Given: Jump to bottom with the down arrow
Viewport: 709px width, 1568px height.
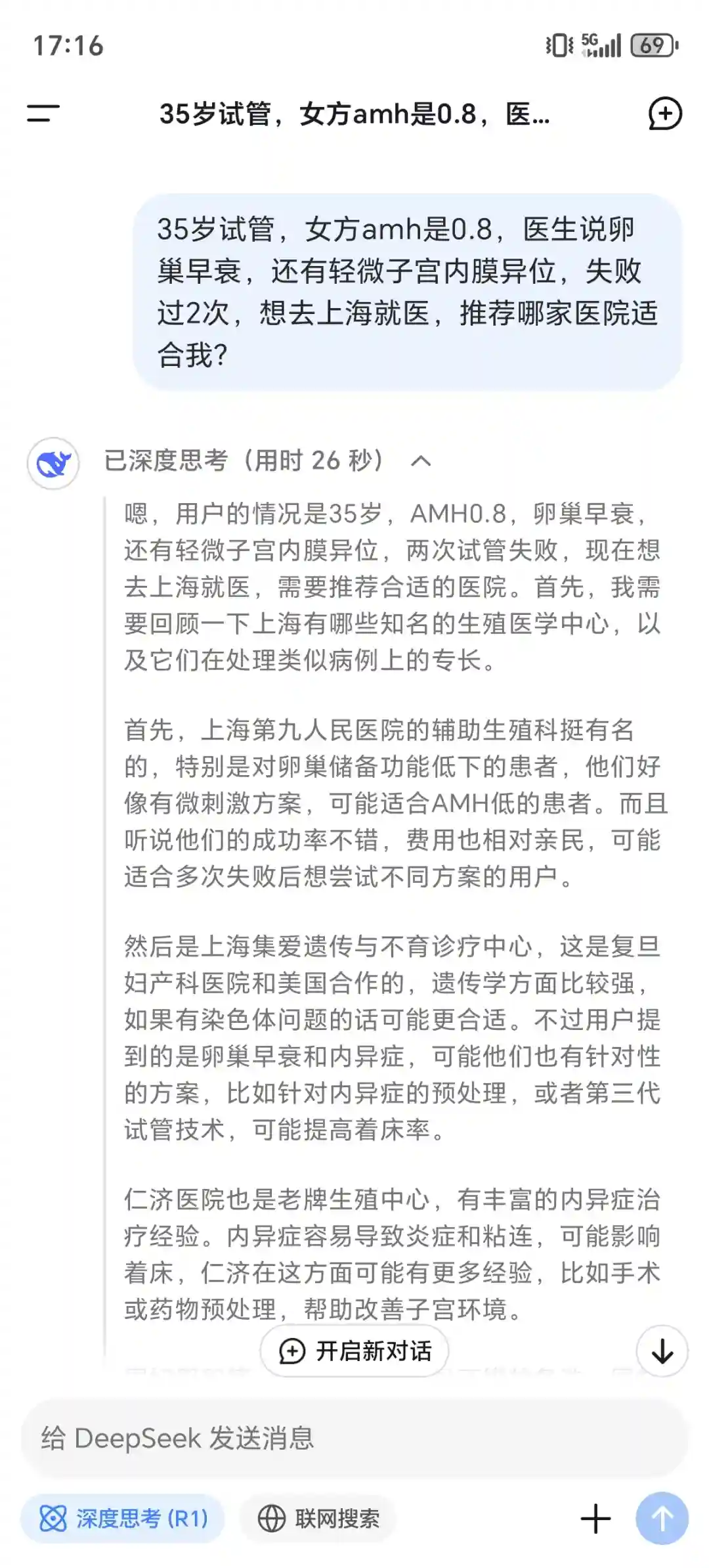Looking at the screenshot, I should click(662, 1351).
